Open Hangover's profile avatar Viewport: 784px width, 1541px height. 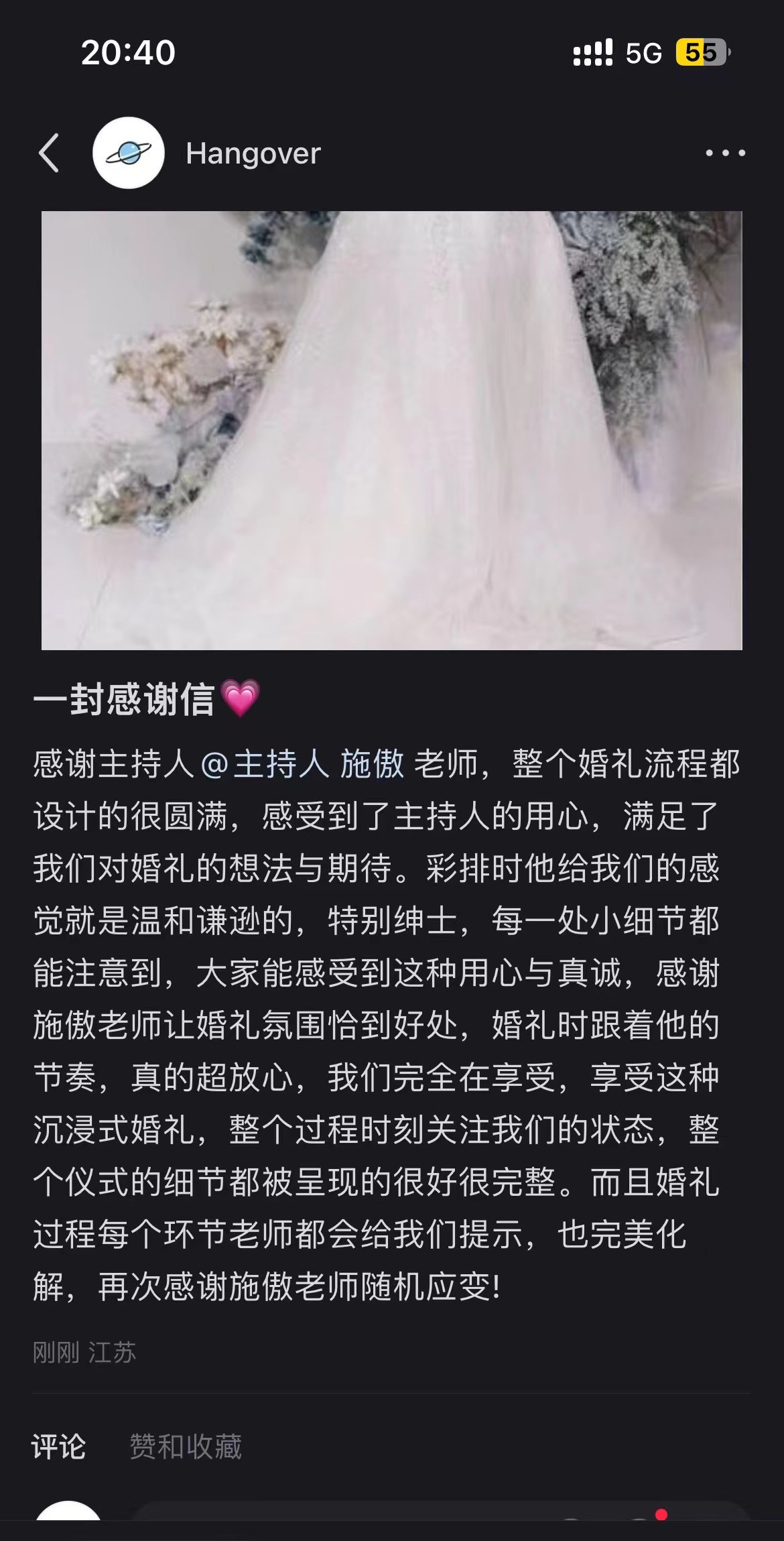128,153
